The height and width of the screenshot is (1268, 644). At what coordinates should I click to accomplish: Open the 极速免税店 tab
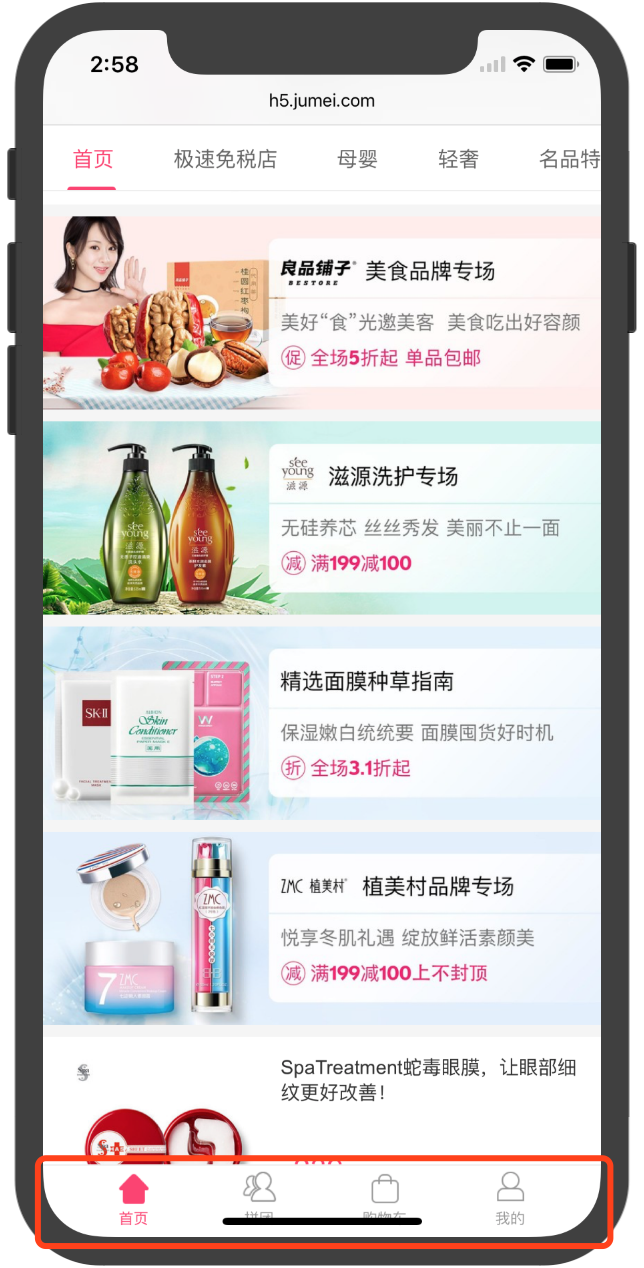[225, 159]
